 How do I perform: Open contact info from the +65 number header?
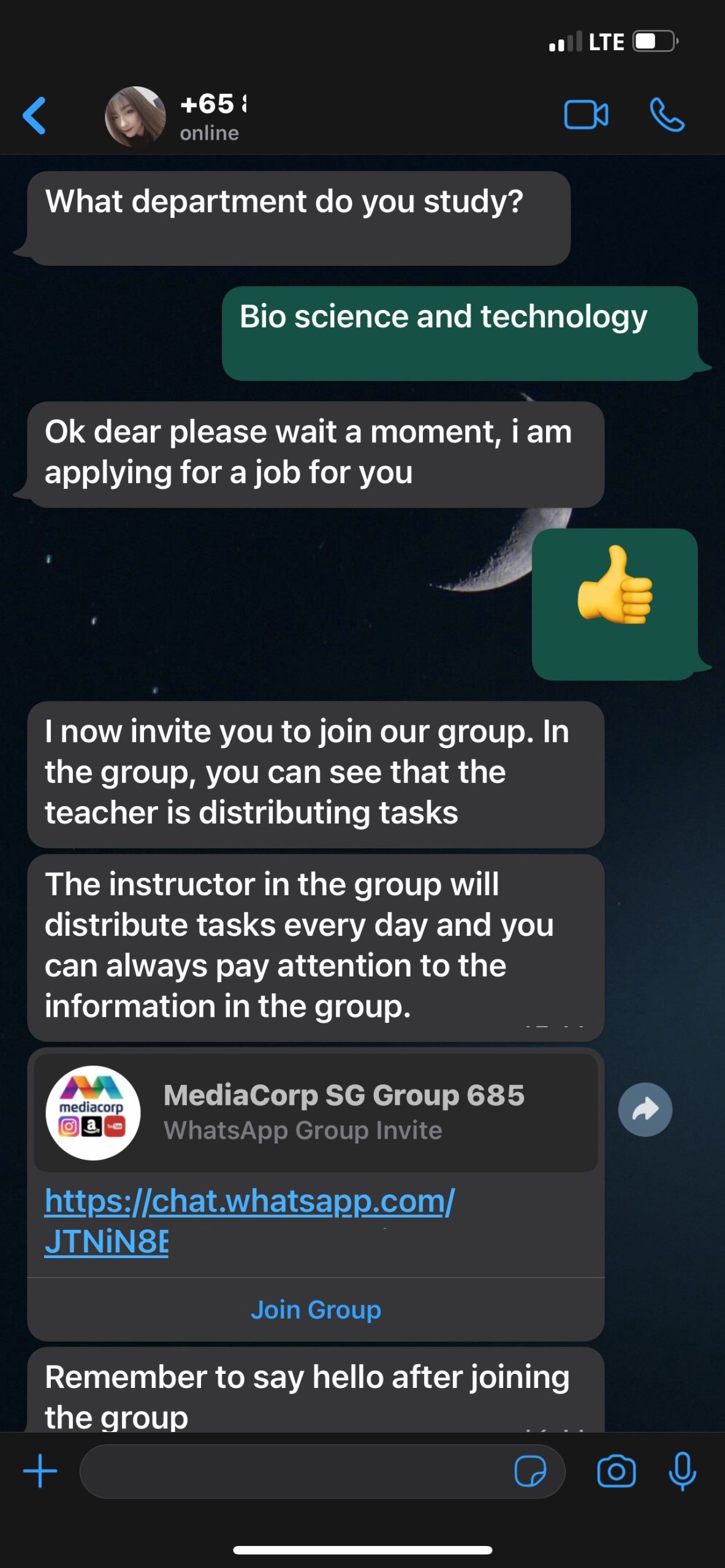(213, 116)
